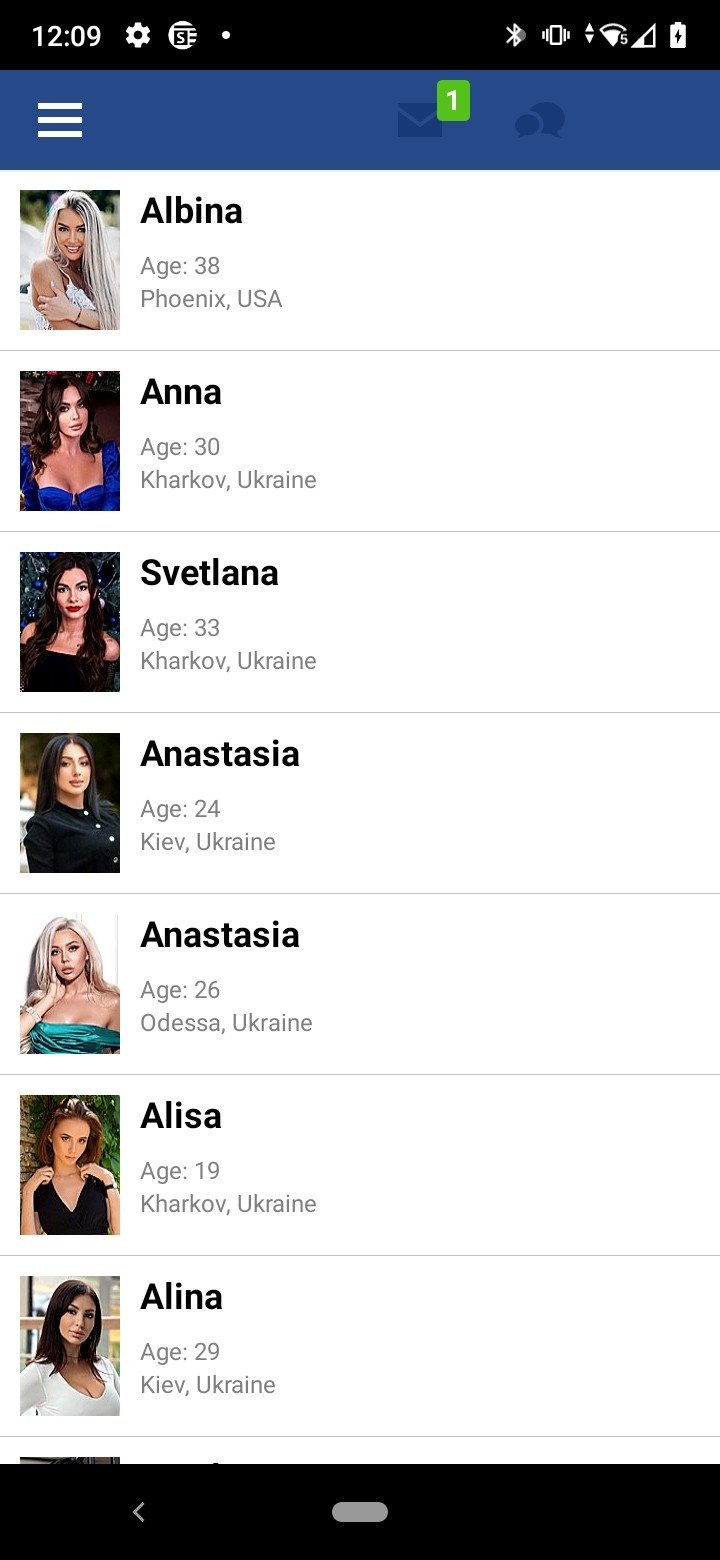Open Alina's profile from Kiev
This screenshot has height=1560, width=720.
(x=360, y=1346)
